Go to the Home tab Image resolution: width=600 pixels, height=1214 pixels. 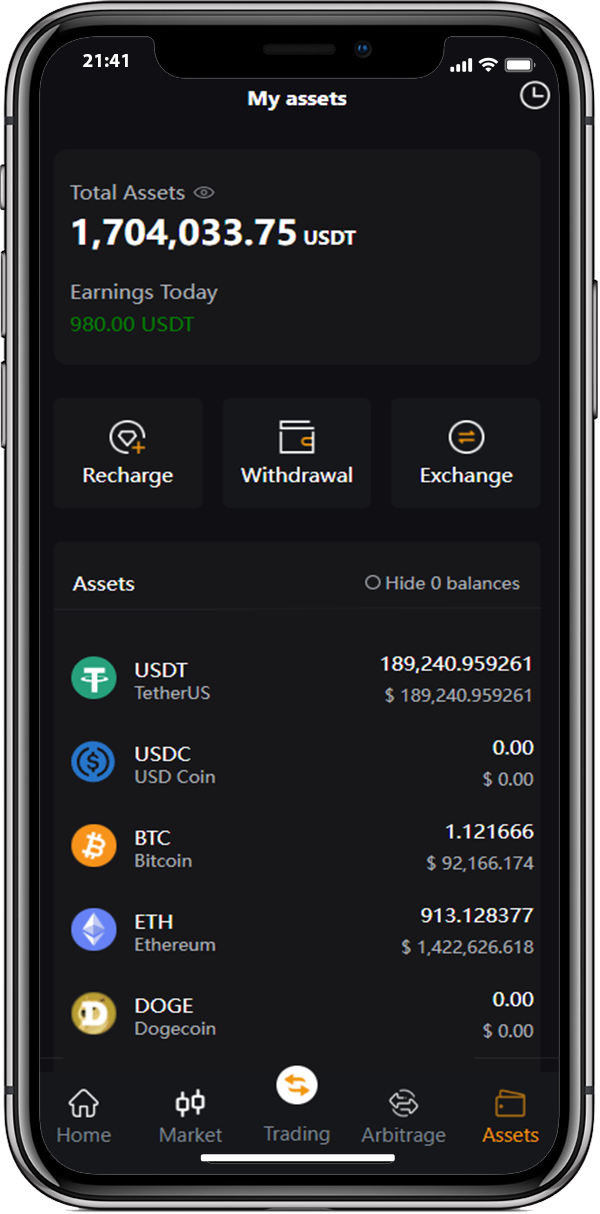click(x=84, y=1117)
